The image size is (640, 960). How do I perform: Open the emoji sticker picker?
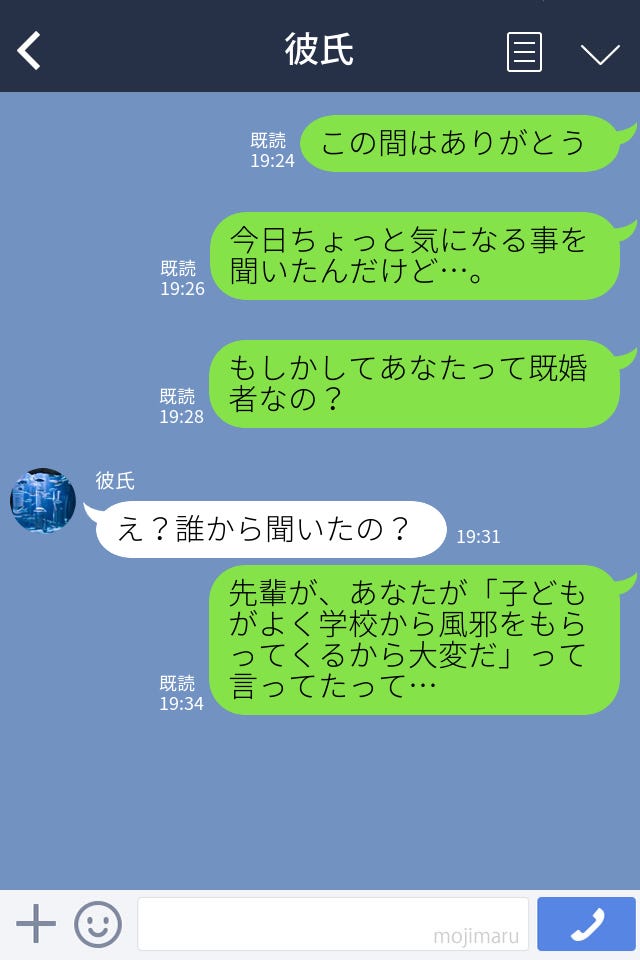[x=98, y=924]
